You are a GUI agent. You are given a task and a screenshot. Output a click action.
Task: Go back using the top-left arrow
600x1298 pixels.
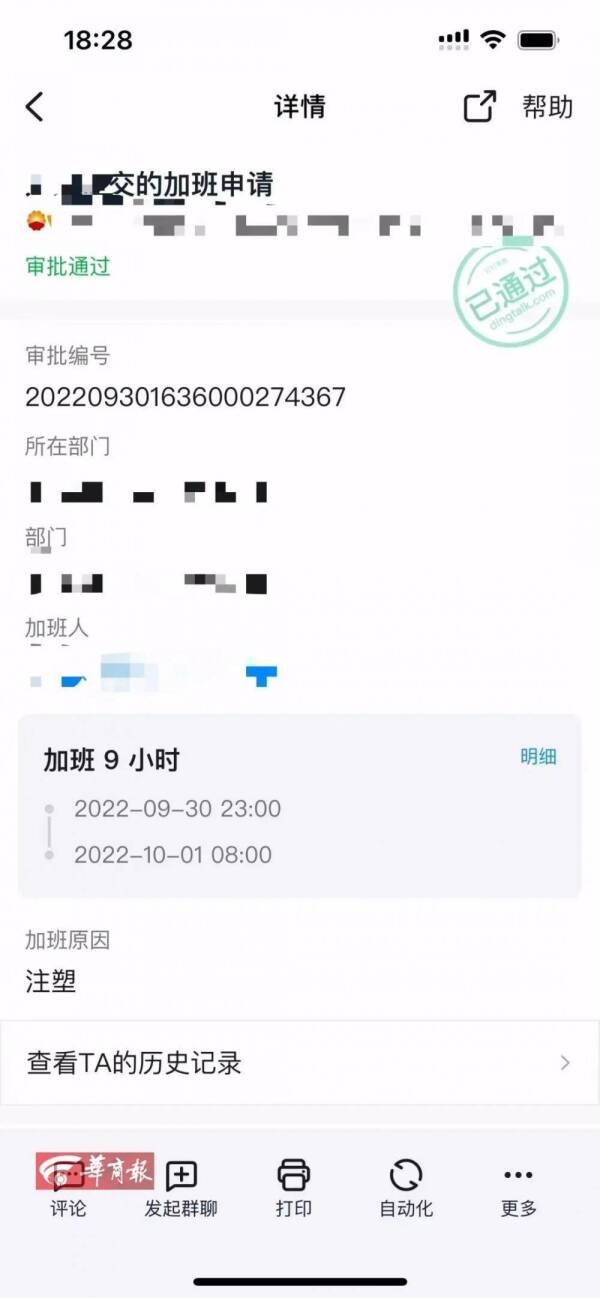[35, 106]
